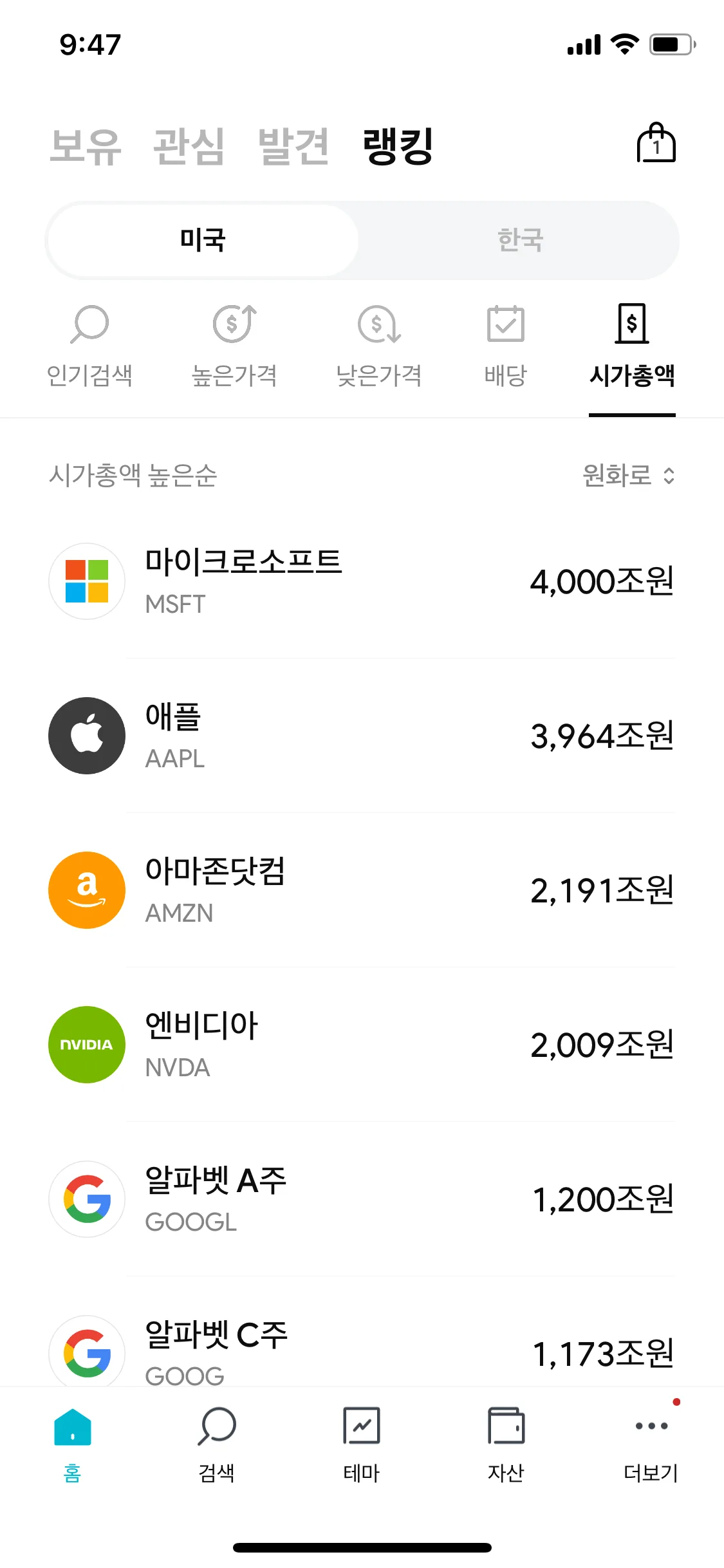This screenshot has width=724, height=1568.
Task: Expand the 원화로 currency dropdown
Action: [x=628, y=476]
